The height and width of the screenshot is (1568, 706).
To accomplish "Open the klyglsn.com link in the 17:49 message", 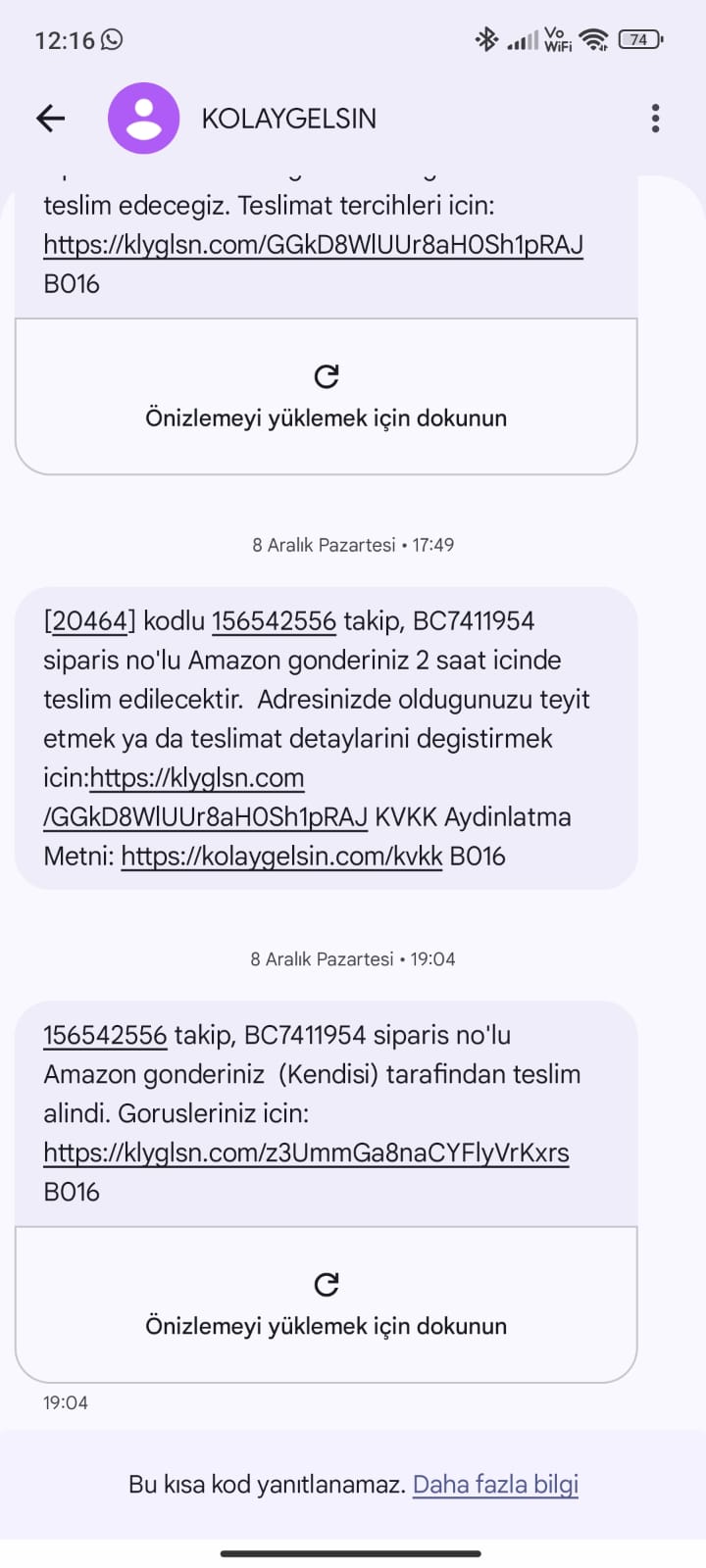I will point(196,779).
